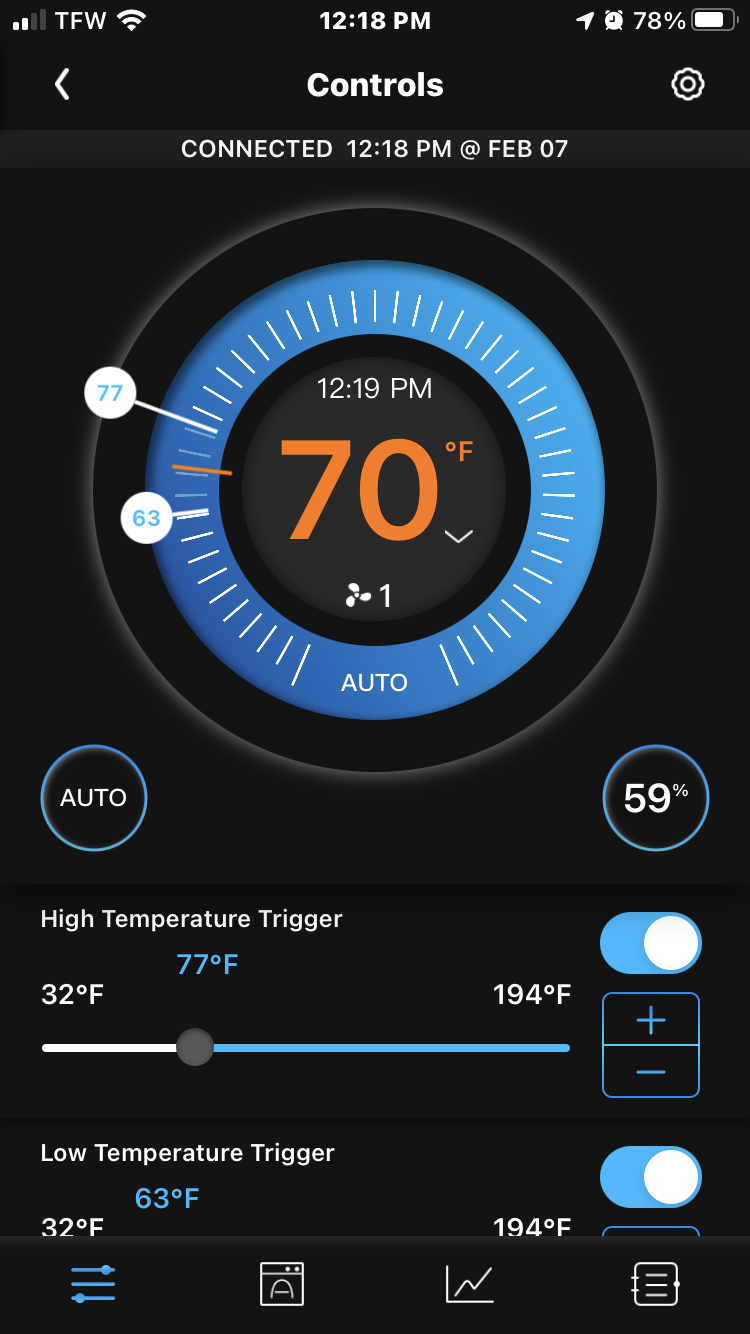This screenshot has width=750, height=1334.
Task: Open the notes list tab
Action: (x=656, y=1283)
